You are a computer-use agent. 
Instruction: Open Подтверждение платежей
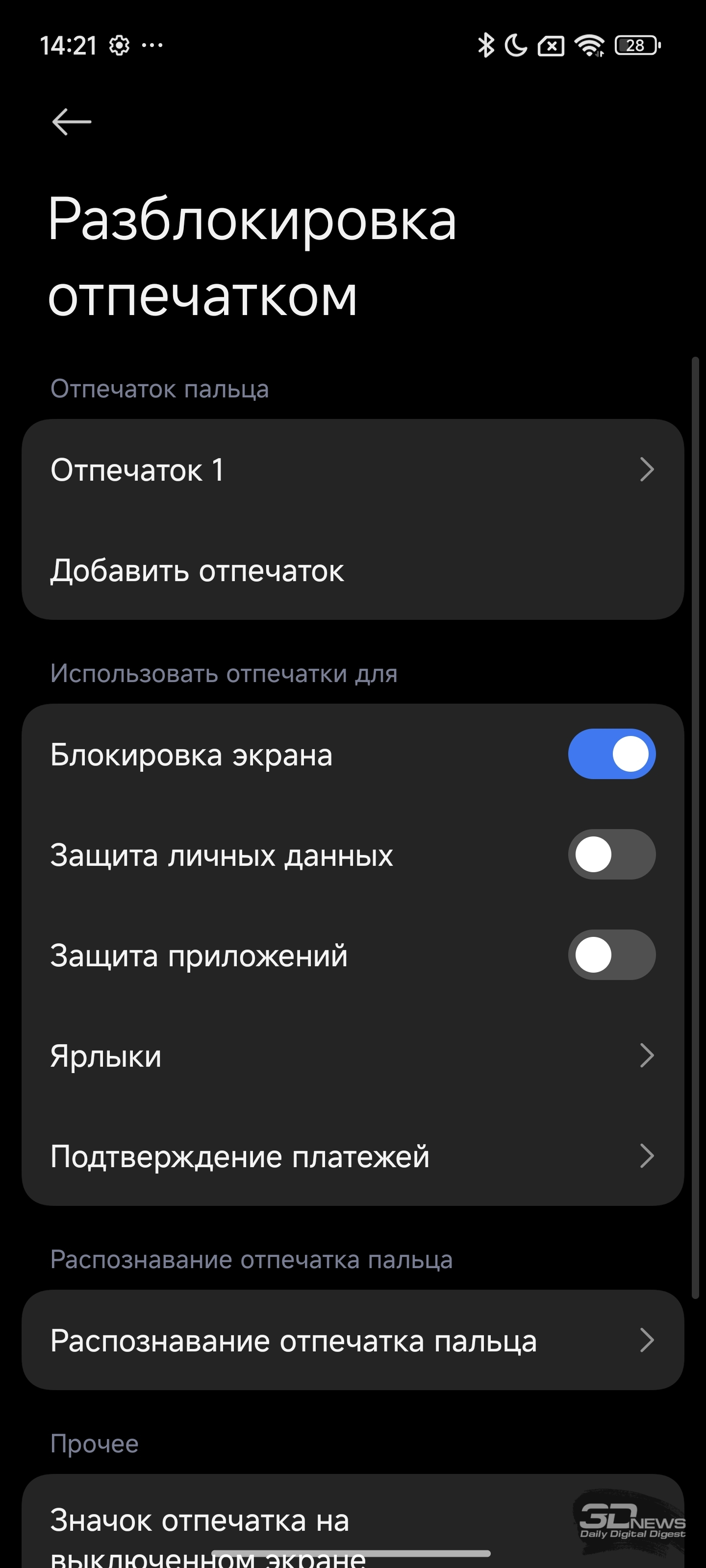[353, 1156]
